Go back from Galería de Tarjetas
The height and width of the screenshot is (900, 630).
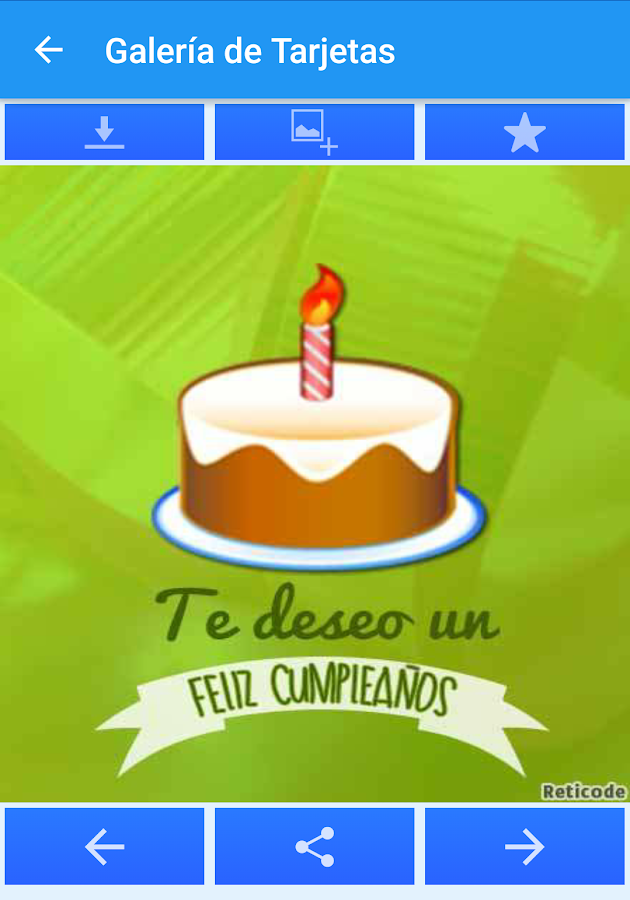48,50
